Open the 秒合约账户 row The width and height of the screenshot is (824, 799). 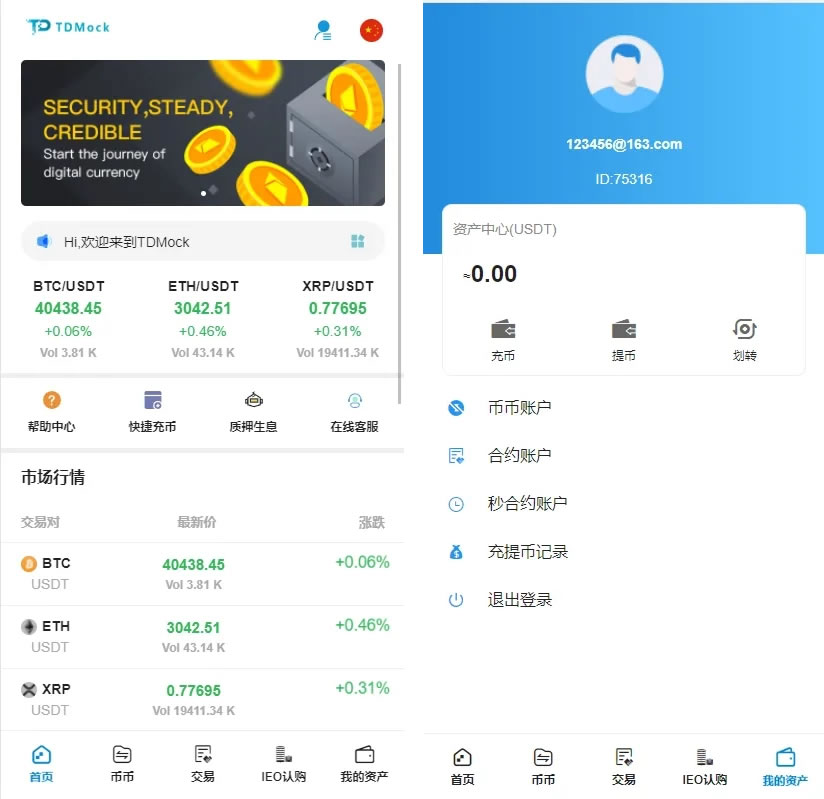click(527, 503)
